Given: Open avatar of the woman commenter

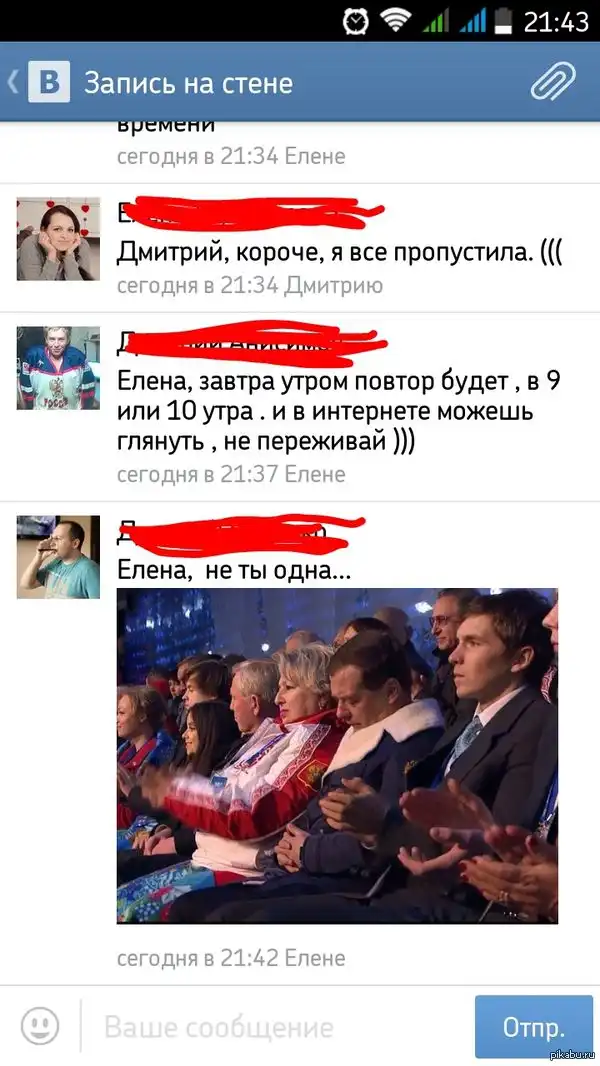Looking at the screenshot, I should pyautogui.click(x=58, y=239).
